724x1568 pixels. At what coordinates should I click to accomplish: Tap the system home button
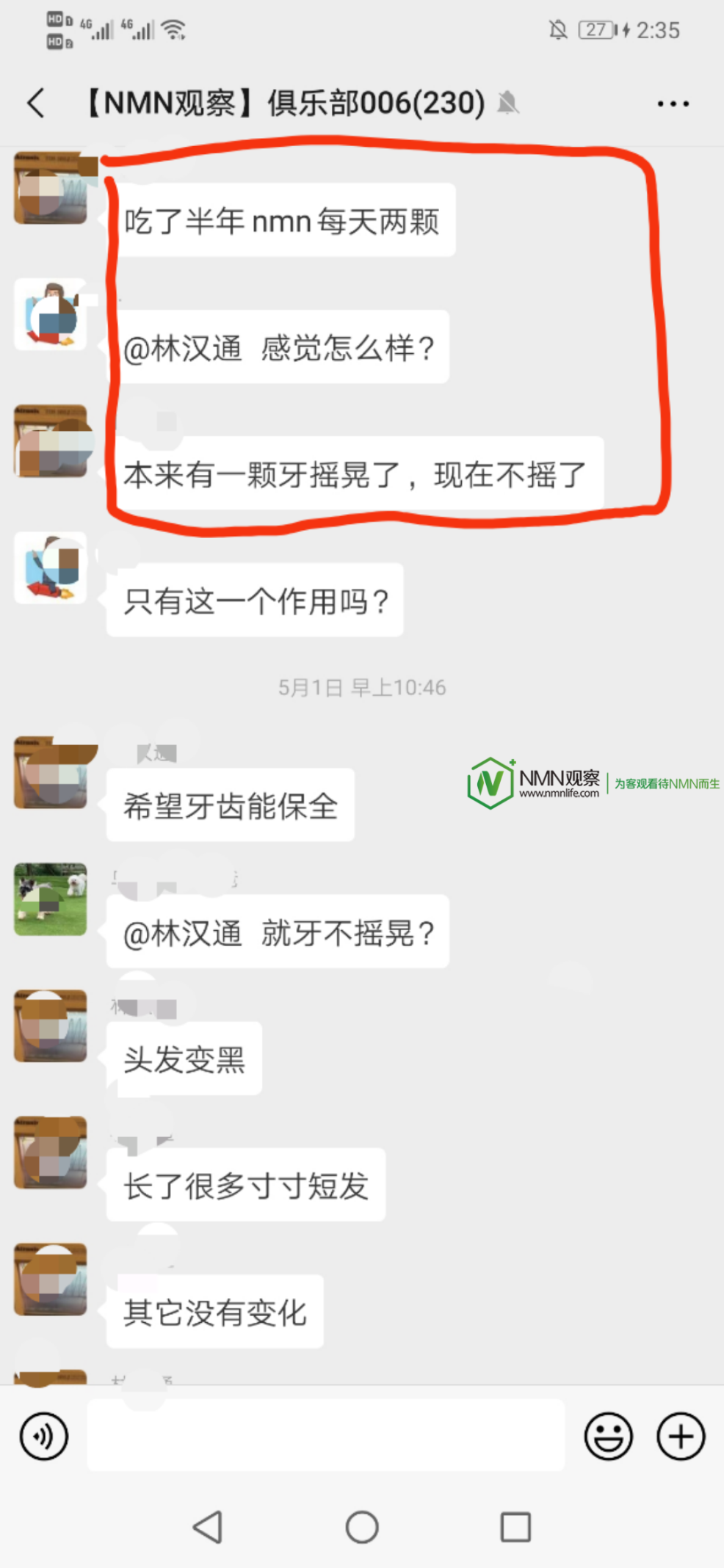[362, 1528]
